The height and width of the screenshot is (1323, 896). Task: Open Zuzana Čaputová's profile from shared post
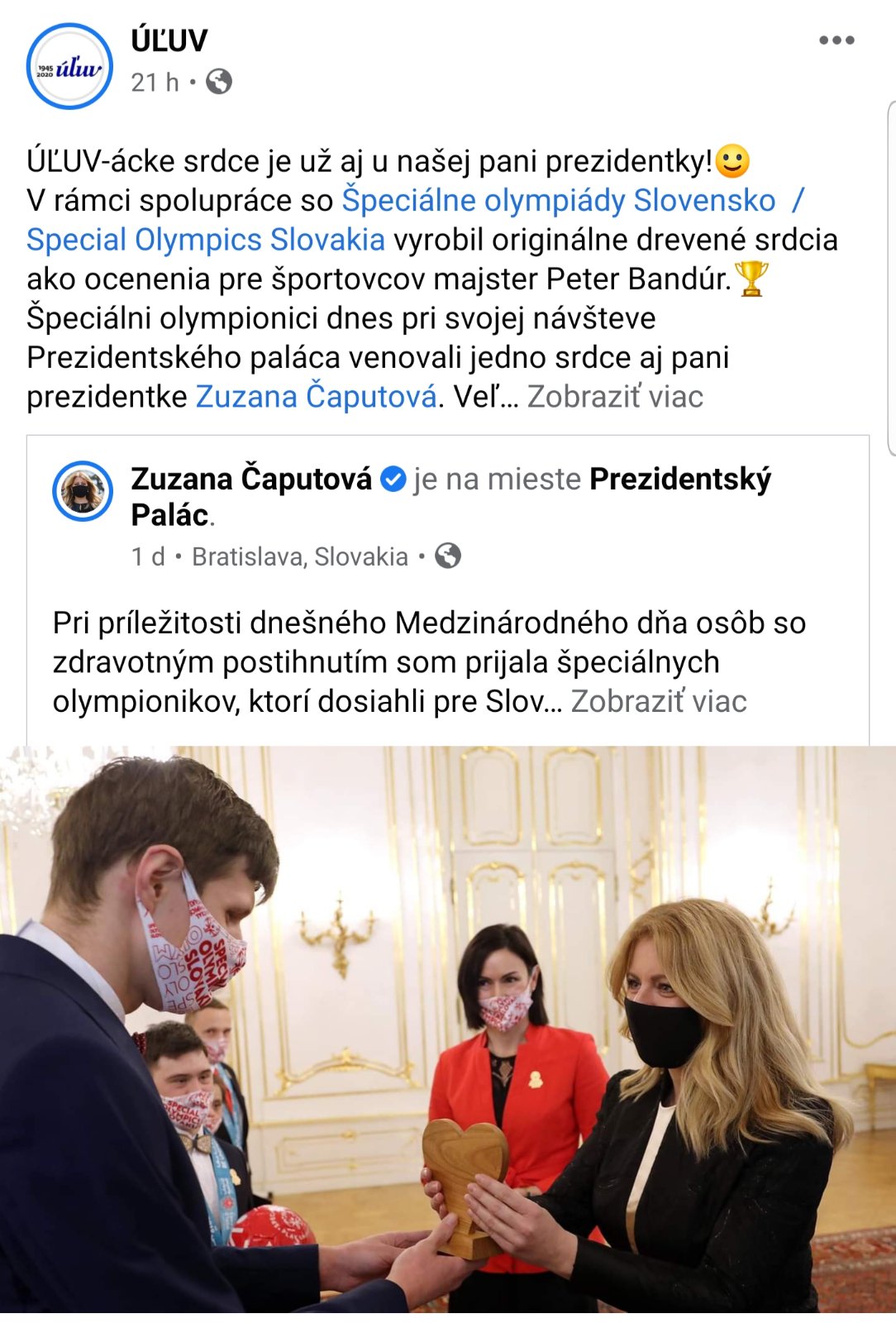tap(251, 479)
